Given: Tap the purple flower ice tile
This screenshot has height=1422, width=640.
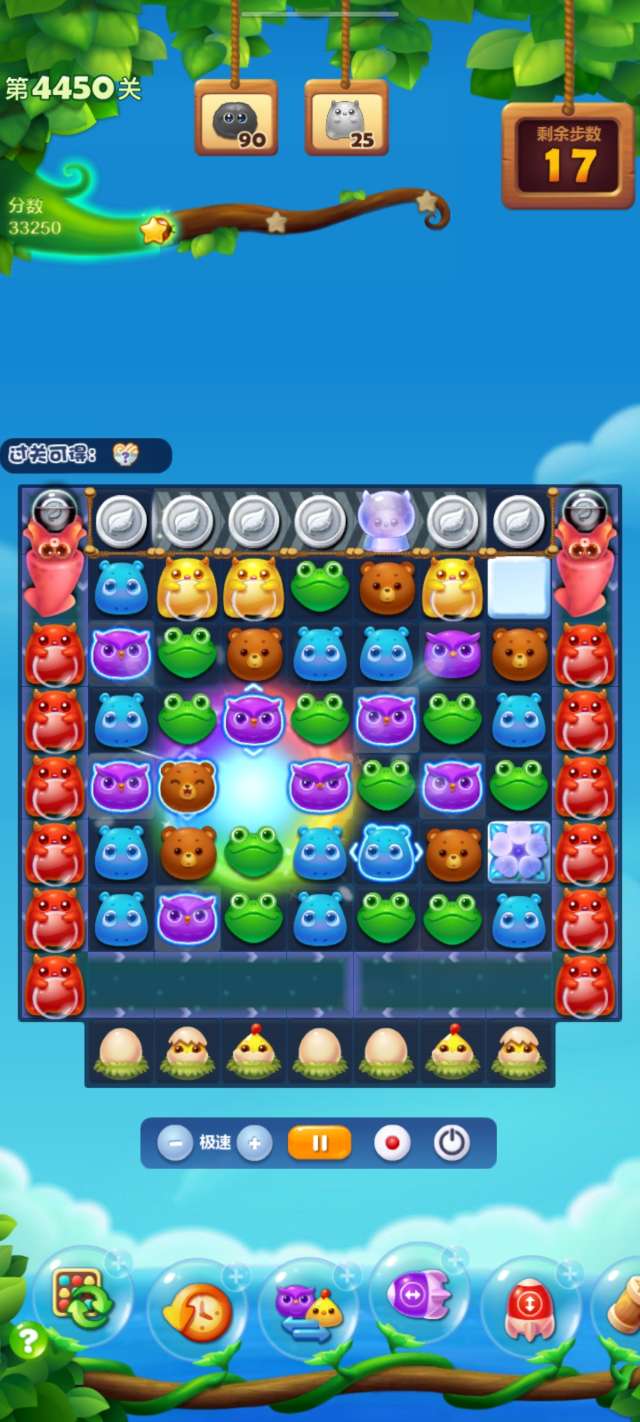Looking at the screenshot, I should pos(519,851).
